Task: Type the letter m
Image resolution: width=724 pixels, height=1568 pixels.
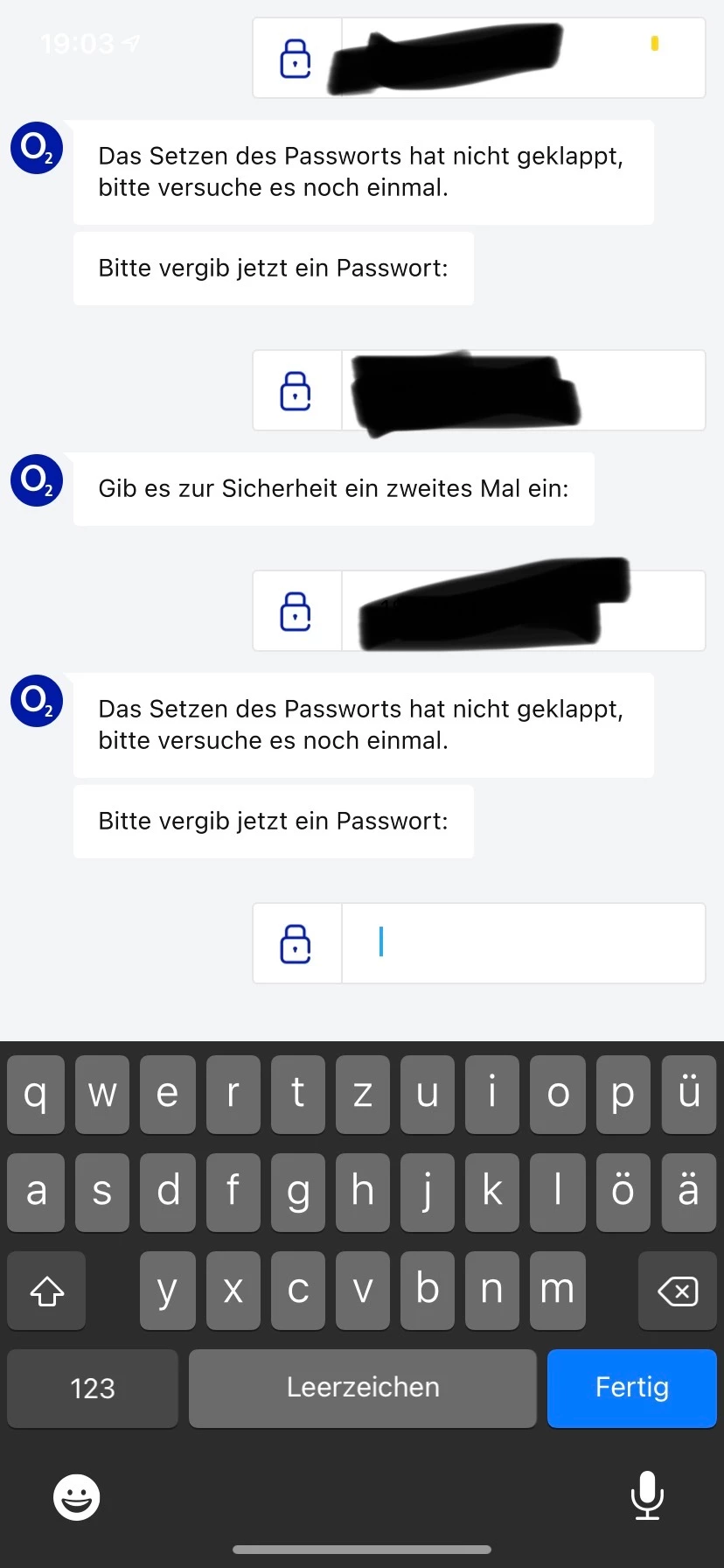Action: tap(557, 1291)
